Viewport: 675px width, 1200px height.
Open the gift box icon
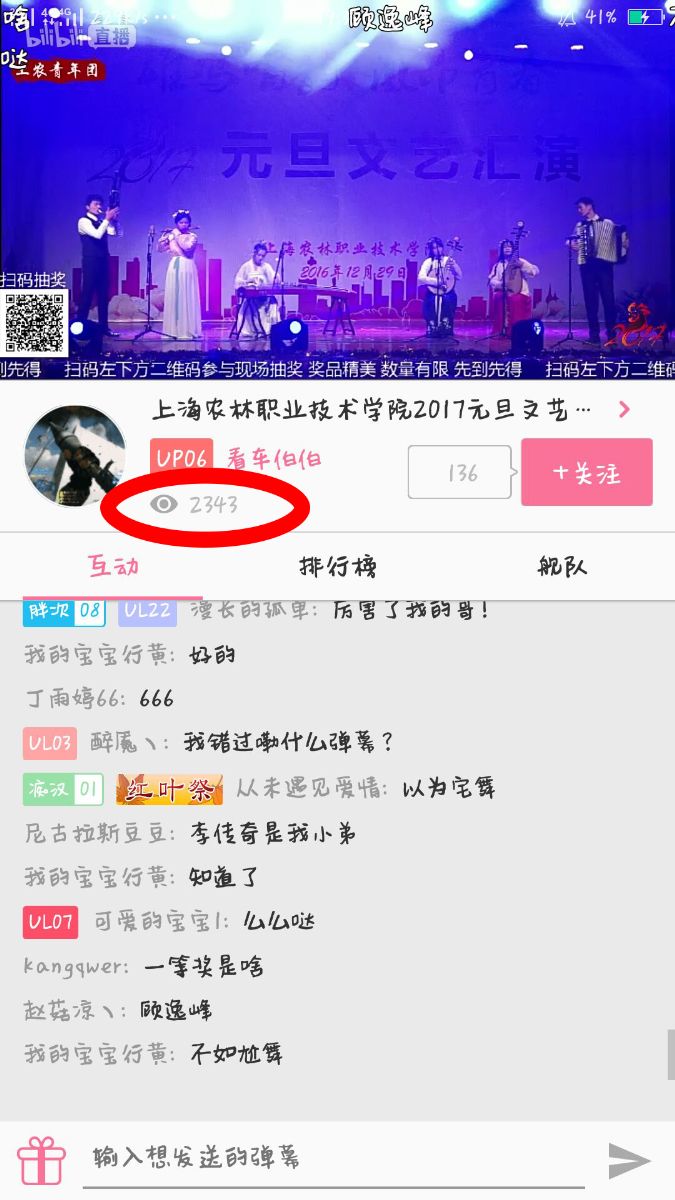click(x=41, y=1160)
